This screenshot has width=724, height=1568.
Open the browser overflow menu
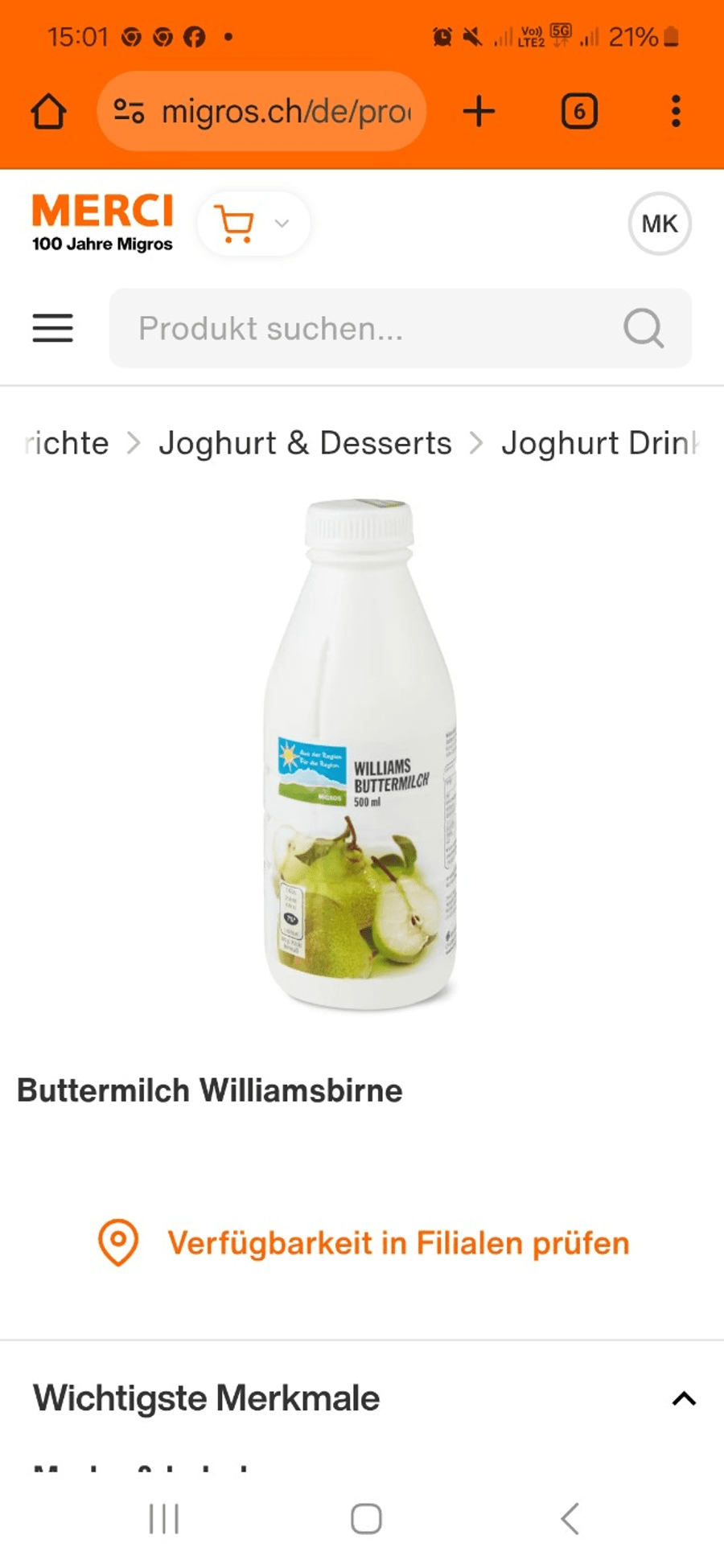tap(676, 112)
